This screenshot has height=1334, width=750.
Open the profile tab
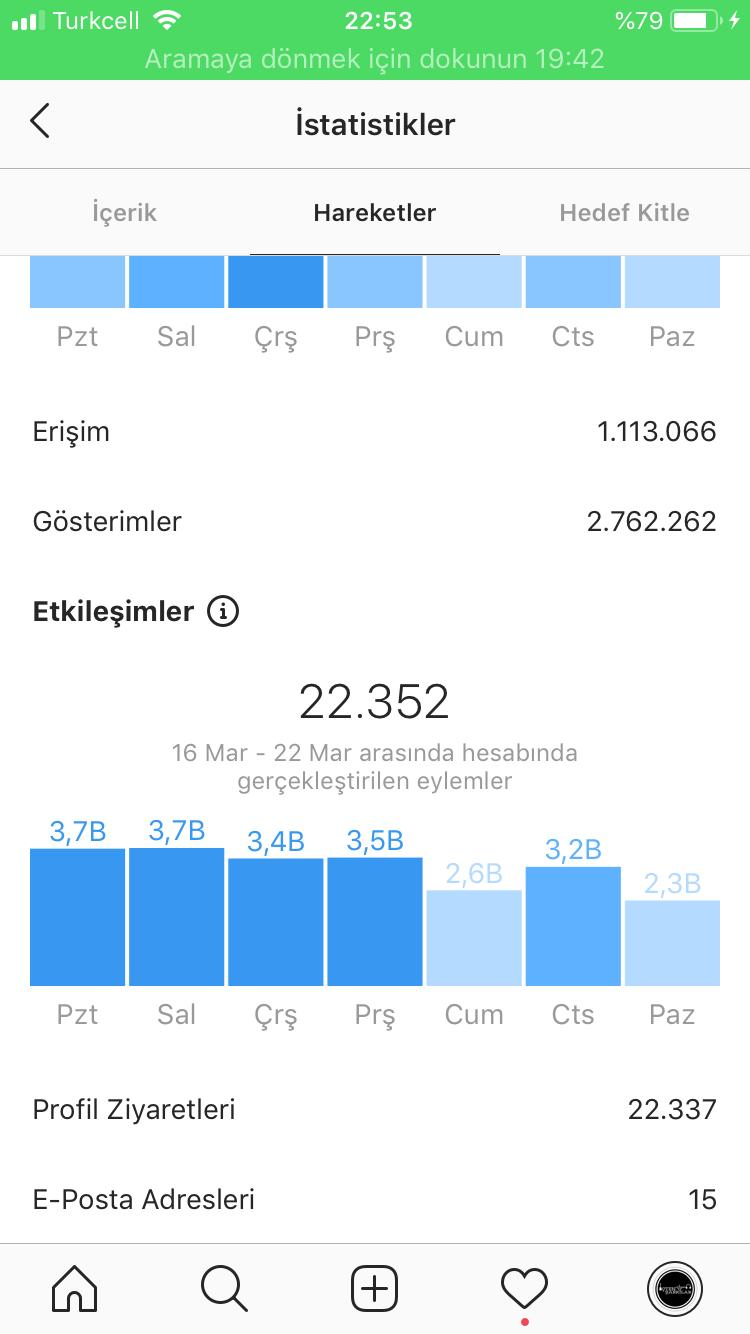coord(675,1288)
